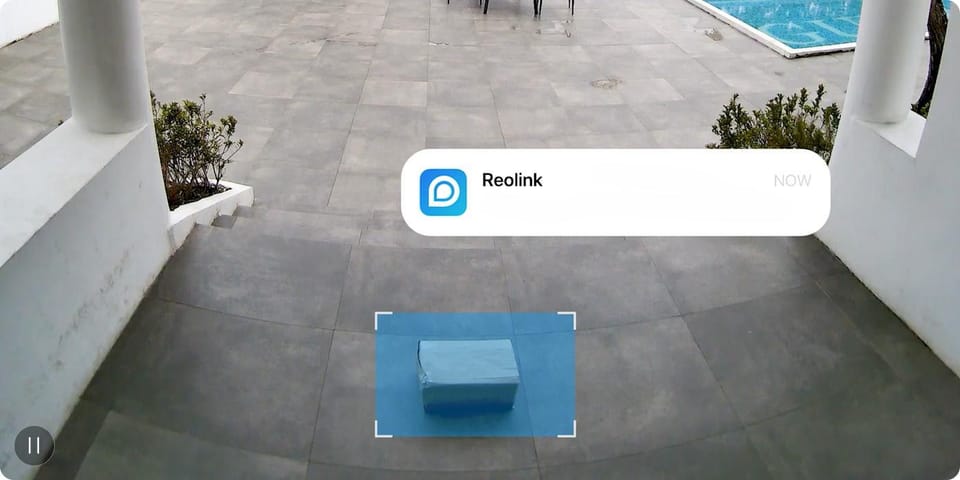Image resolution: width=960 pixels, height=480 pixels.
Task: Pause the video playback
Action: tap(34, 446)
